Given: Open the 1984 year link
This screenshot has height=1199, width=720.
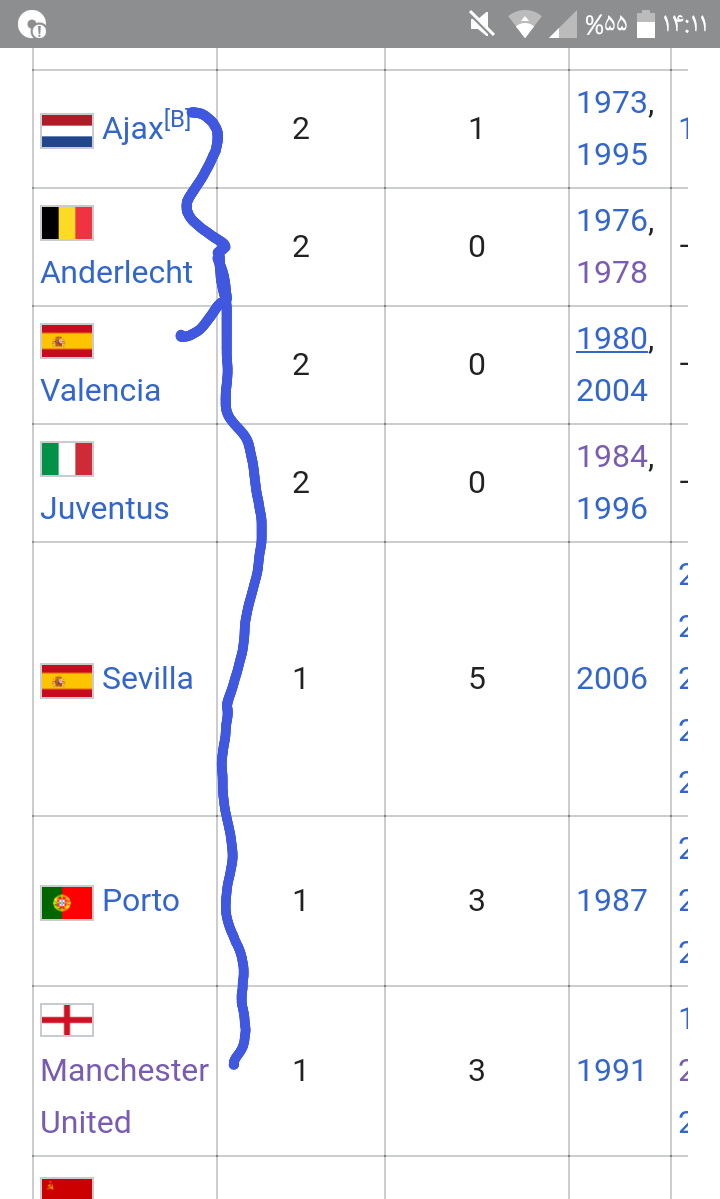Looking at the screenshot, I should pyautogui.click(x=611, y=457).
